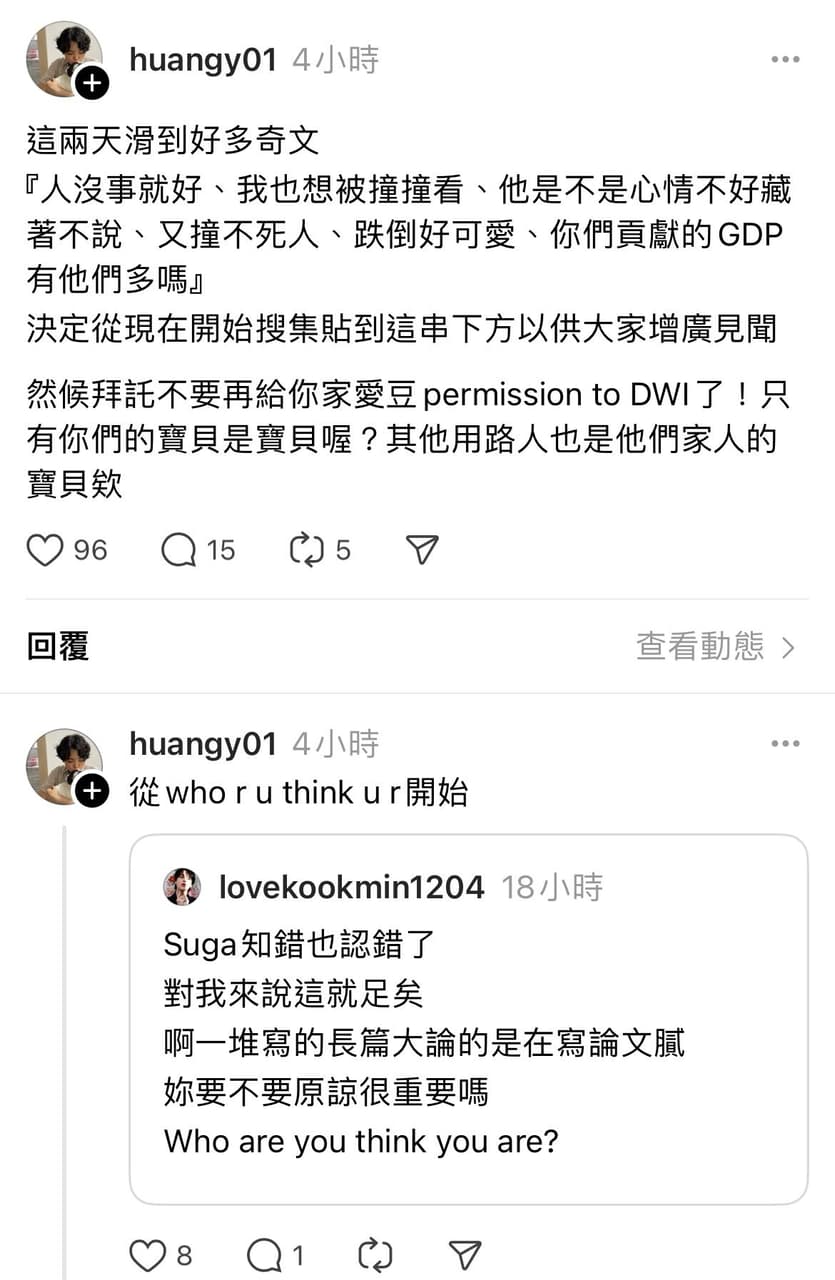Share the reply via send icon
This screenshot has height=1280, width=835.
[x=465, y=1255]
